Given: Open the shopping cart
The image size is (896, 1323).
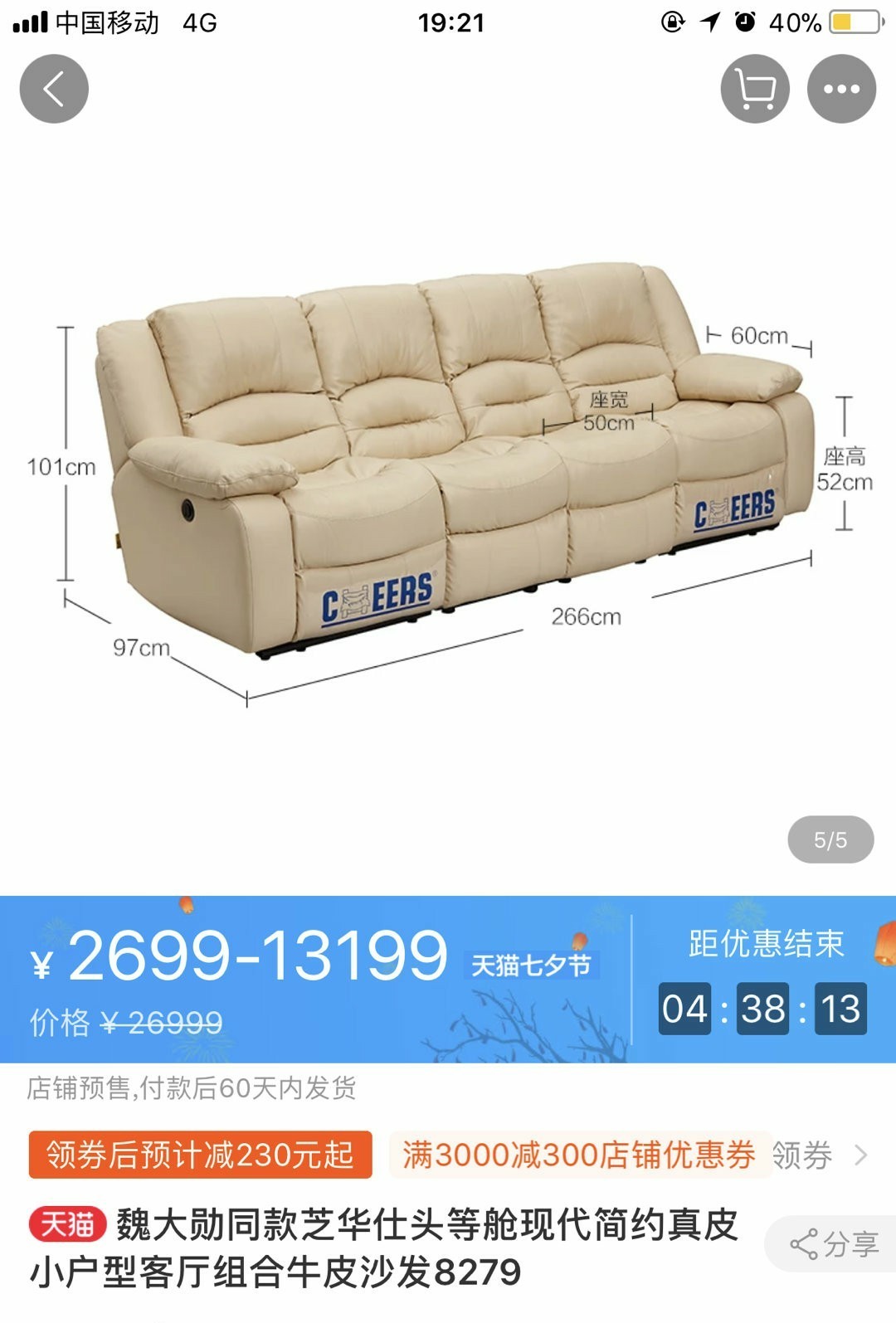Looking at the screenshot, I should [x=754, y=89].
